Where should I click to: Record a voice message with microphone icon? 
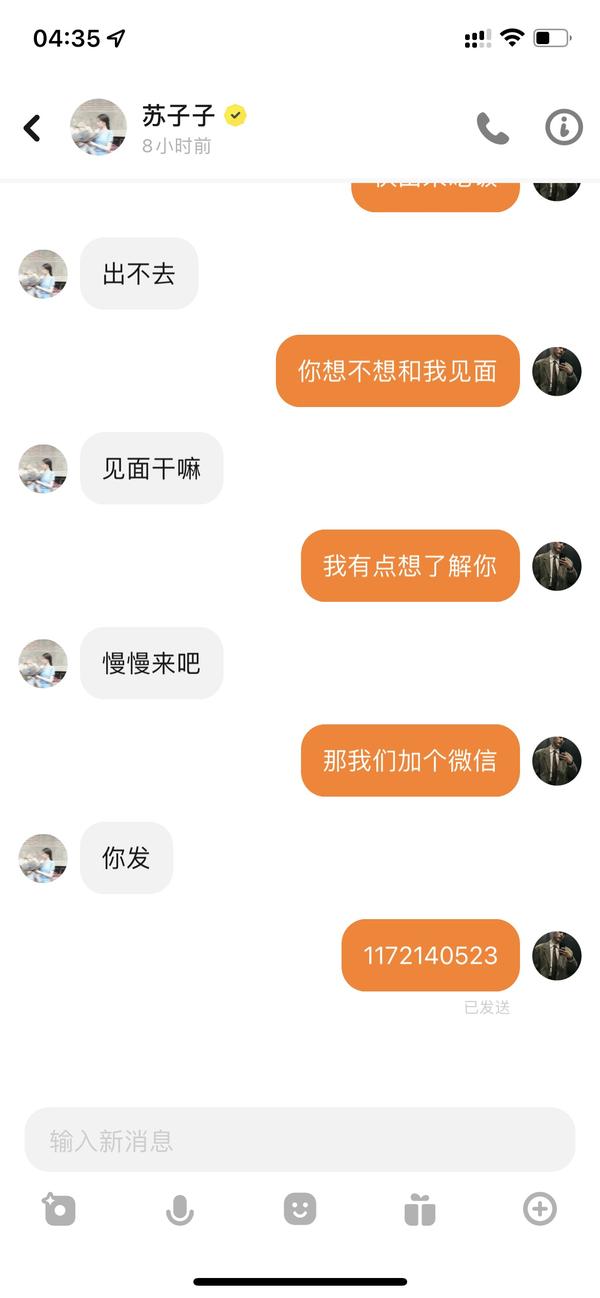(x=179, y=1210)
